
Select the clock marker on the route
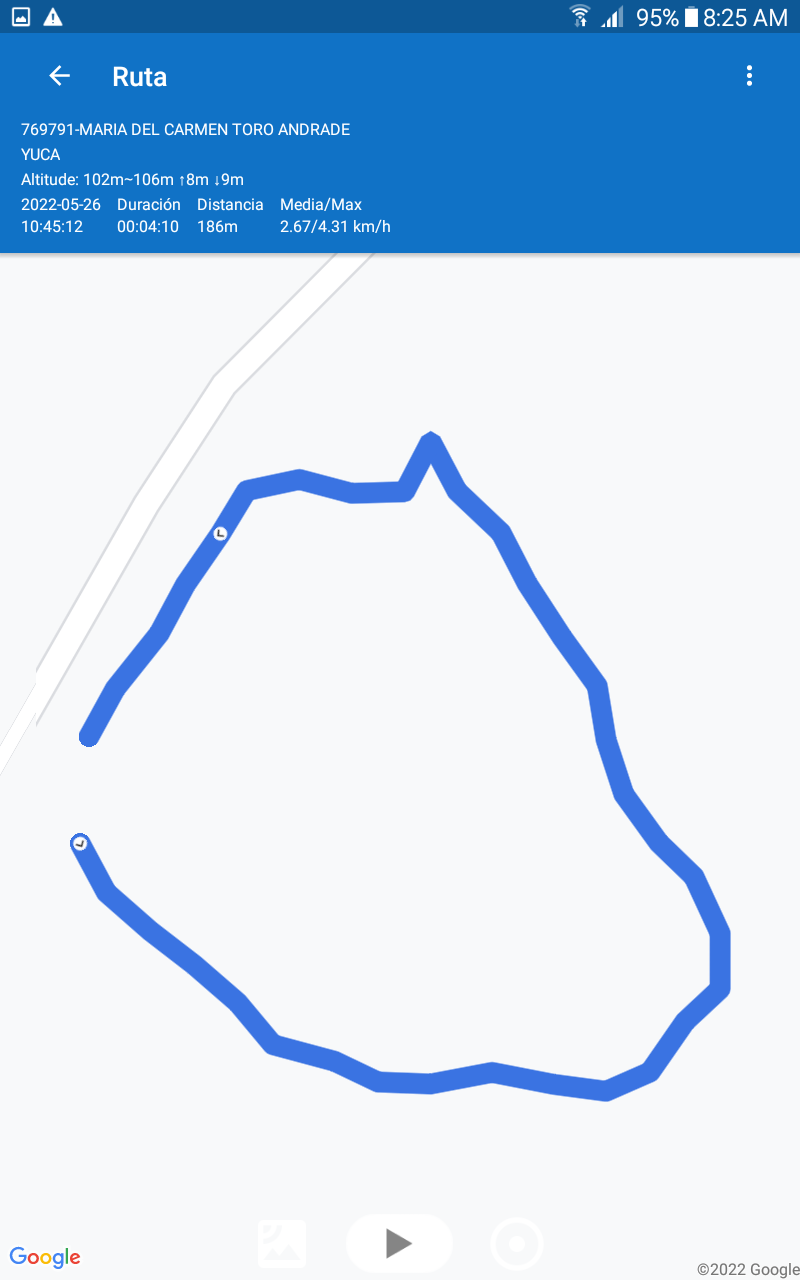(220, 534)
